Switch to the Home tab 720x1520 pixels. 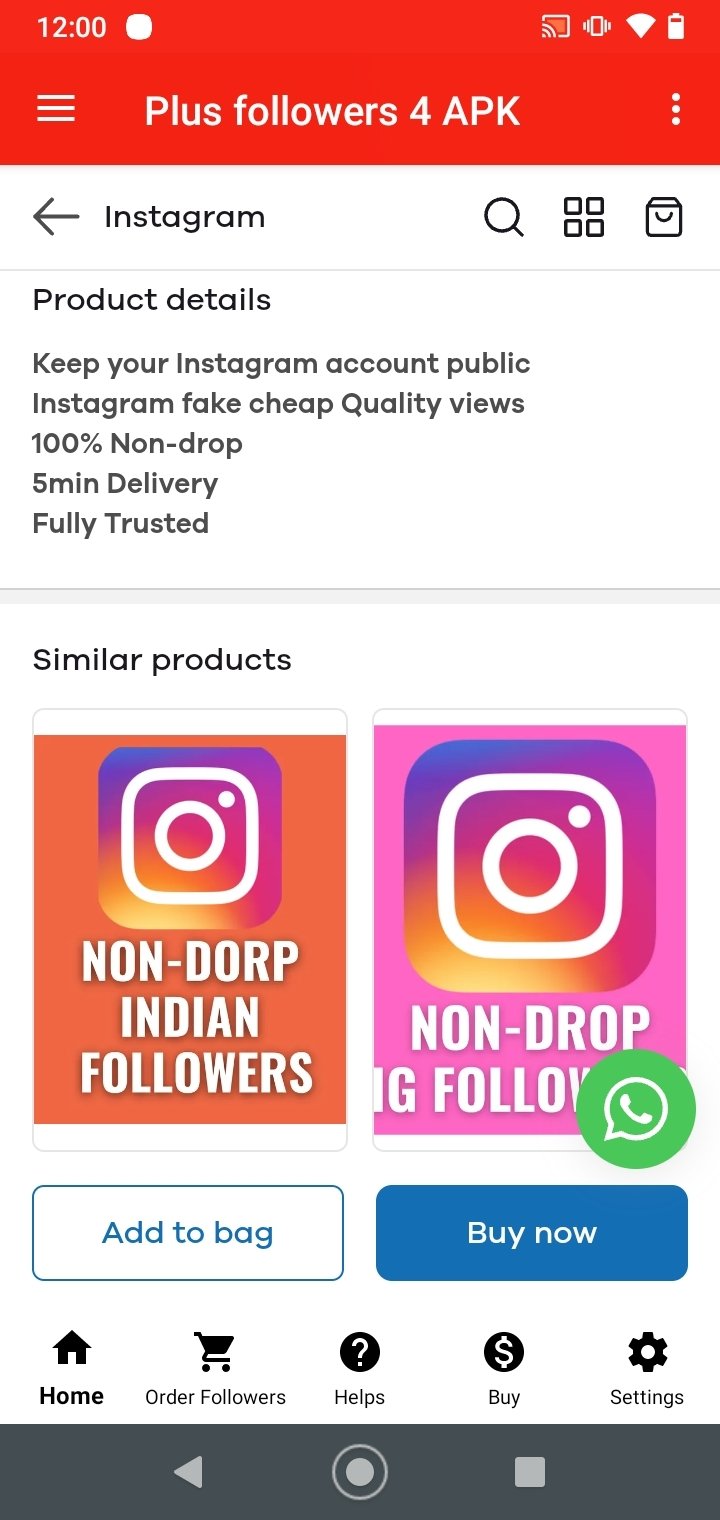click(x=72, y=1370)
